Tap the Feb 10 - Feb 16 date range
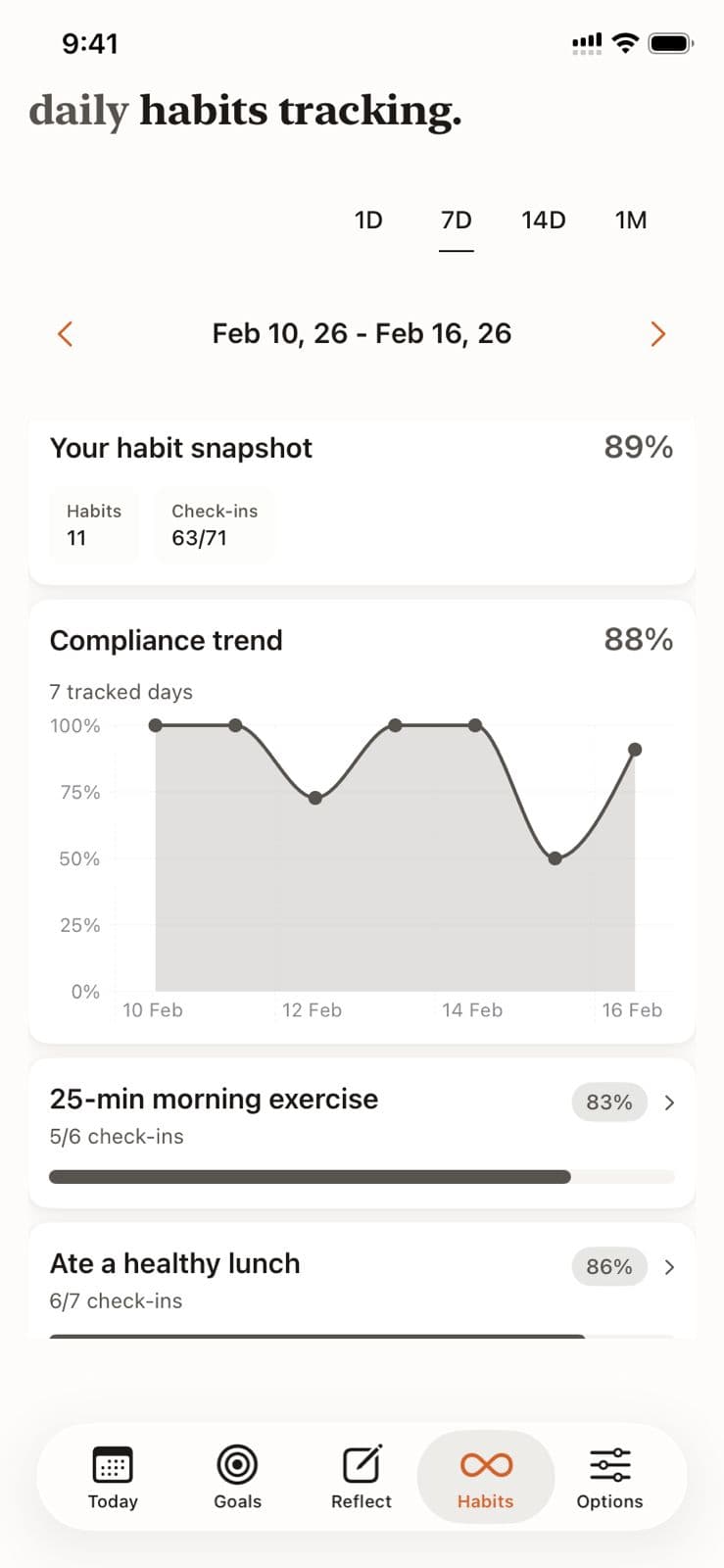Image resolution: width=724 pixels, height=1568 pixels. (361, 333)
